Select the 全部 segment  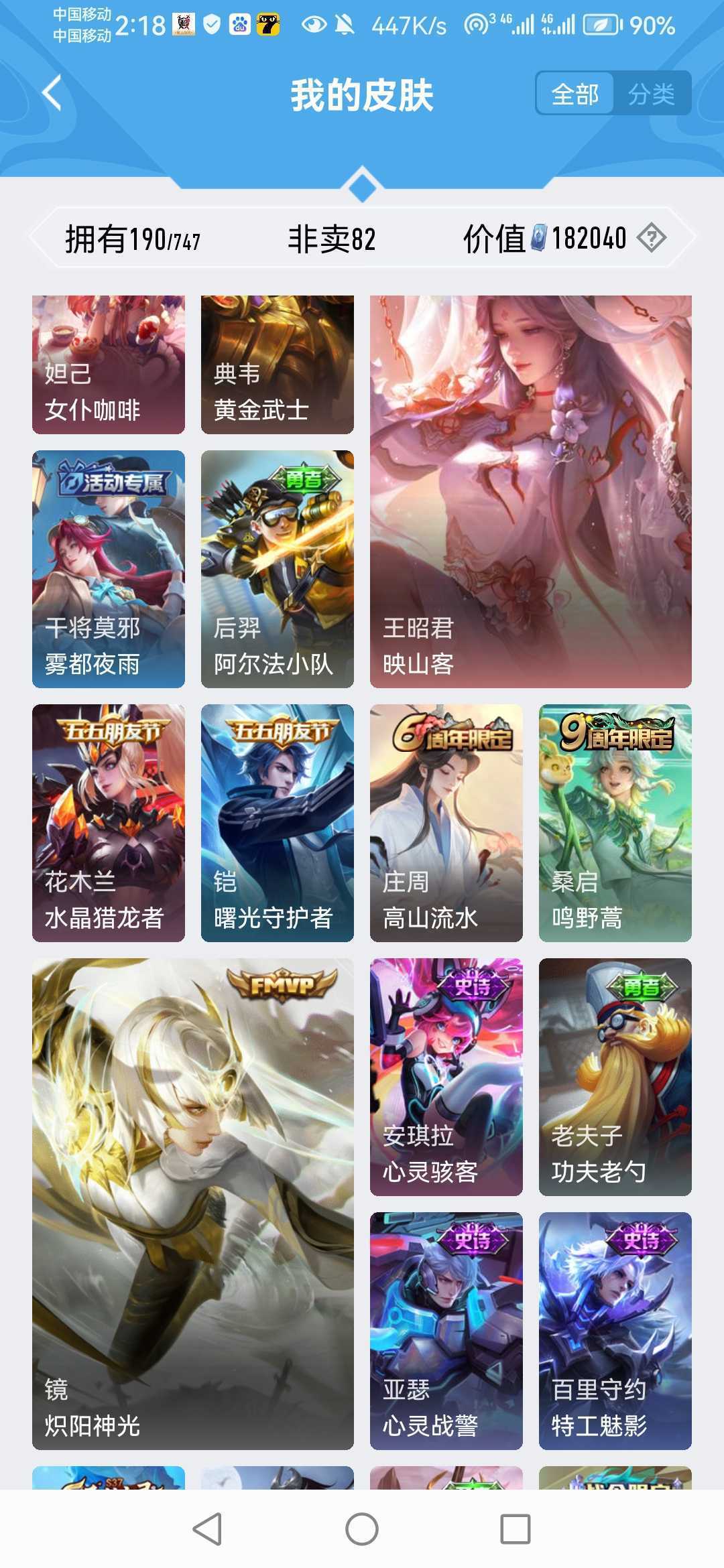coord(575,94)
